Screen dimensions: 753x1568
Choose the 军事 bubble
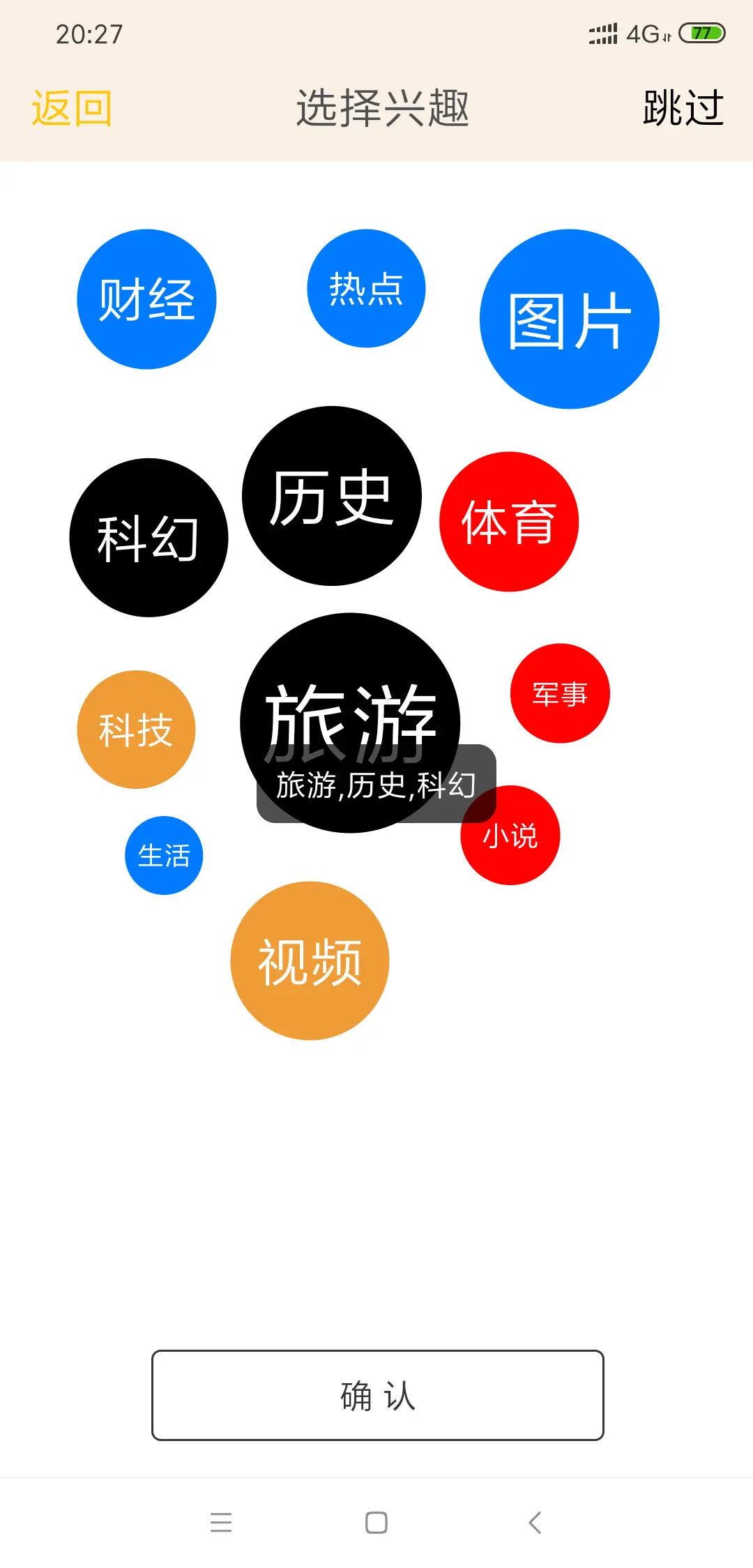pos(560,693)
